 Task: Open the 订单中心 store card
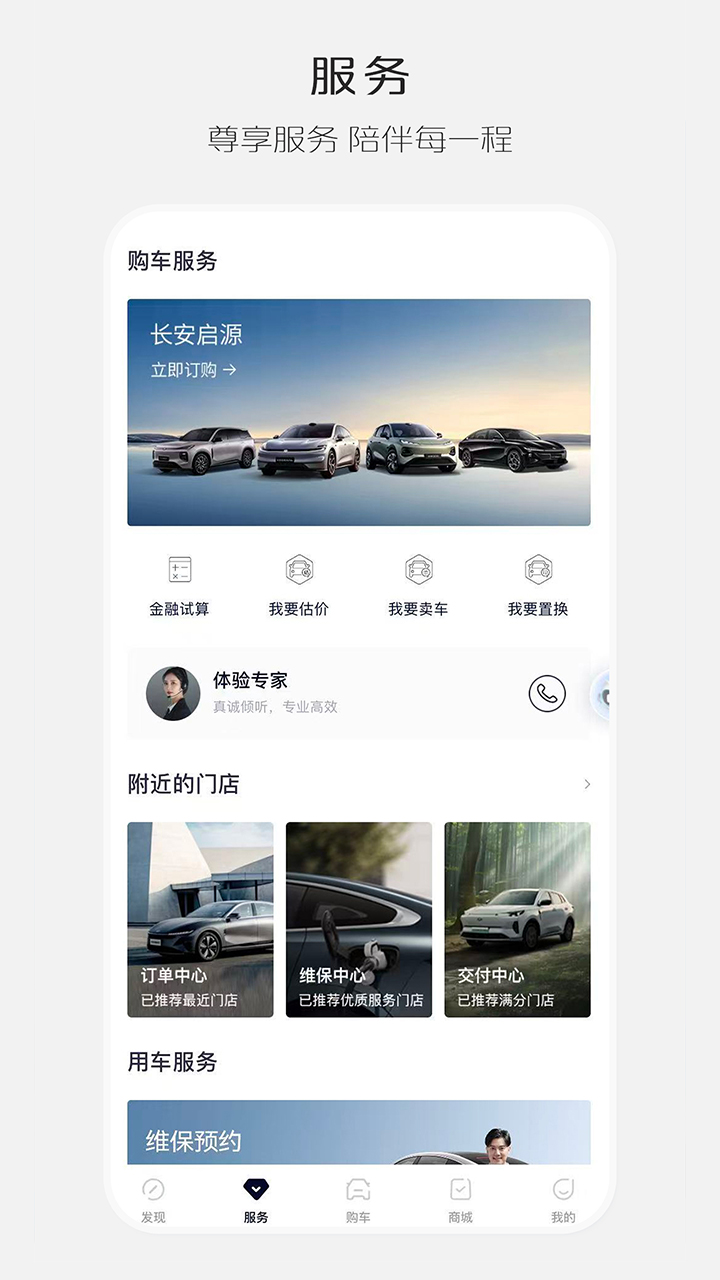point(200,920)
